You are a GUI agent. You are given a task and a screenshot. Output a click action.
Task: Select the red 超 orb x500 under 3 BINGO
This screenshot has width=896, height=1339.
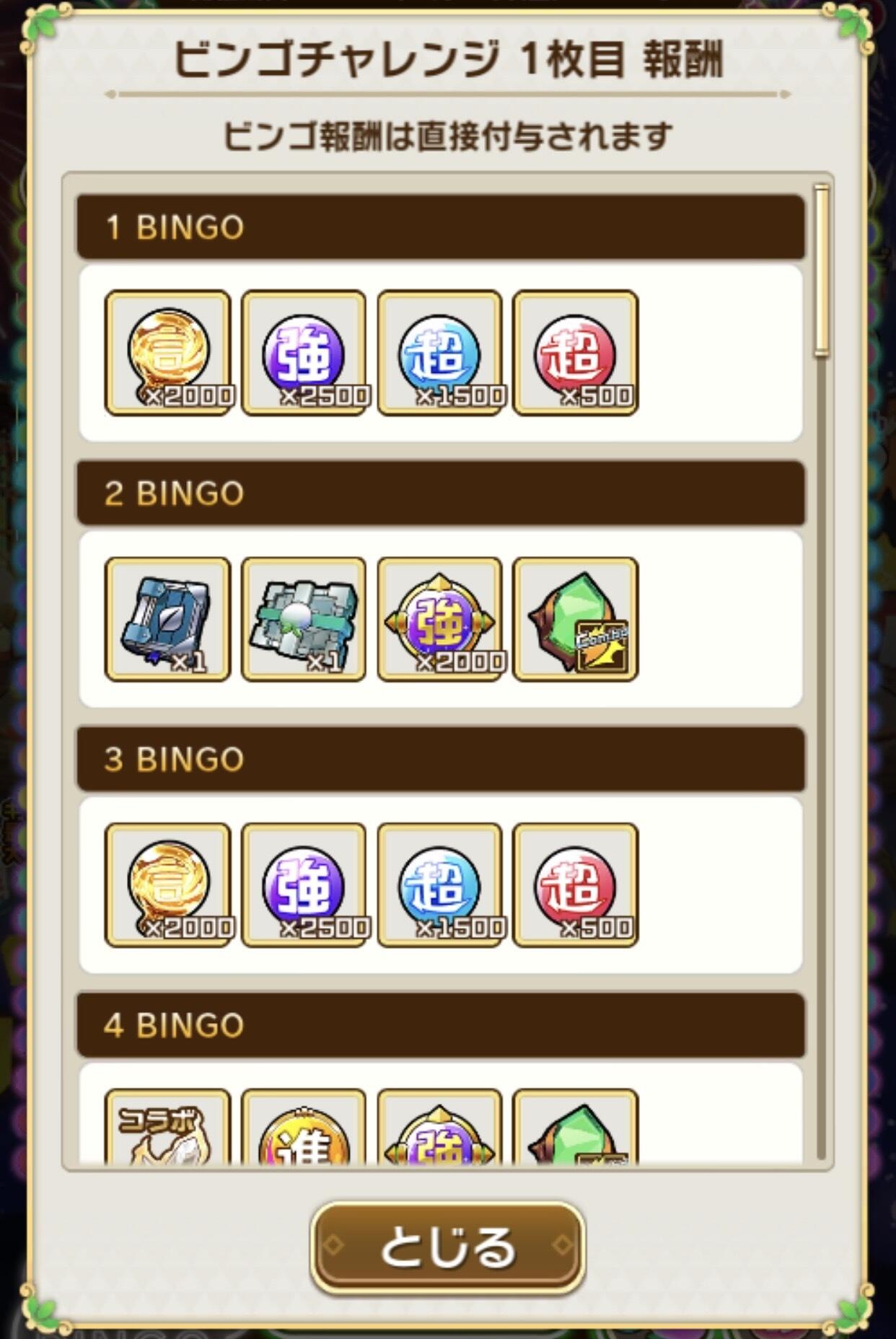pyautogui.click(x=575, y=884)
